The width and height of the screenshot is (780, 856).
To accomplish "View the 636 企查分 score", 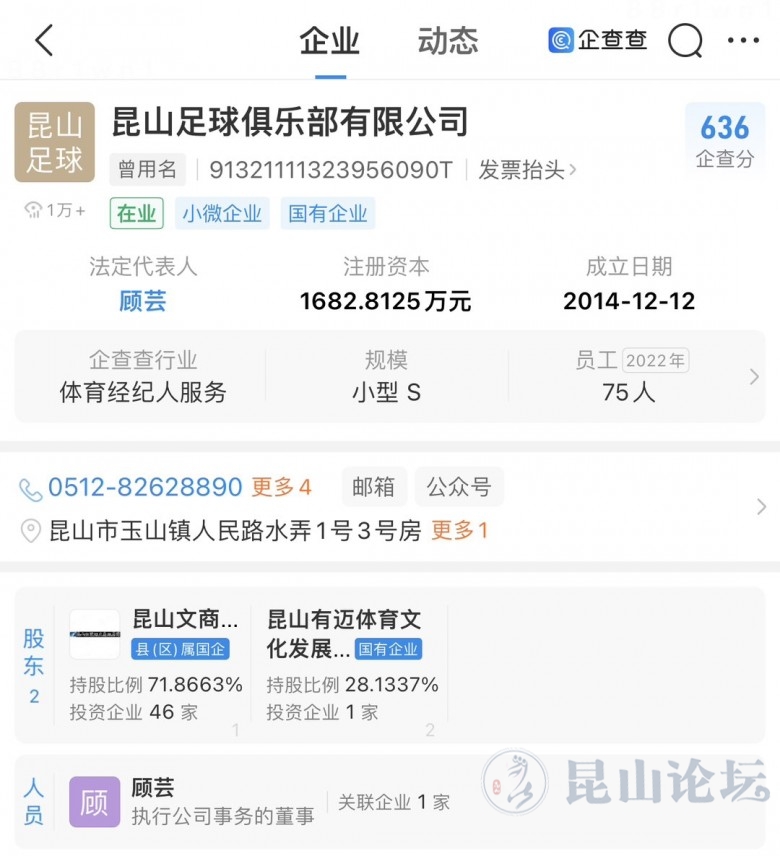I will tap(725, 140).
